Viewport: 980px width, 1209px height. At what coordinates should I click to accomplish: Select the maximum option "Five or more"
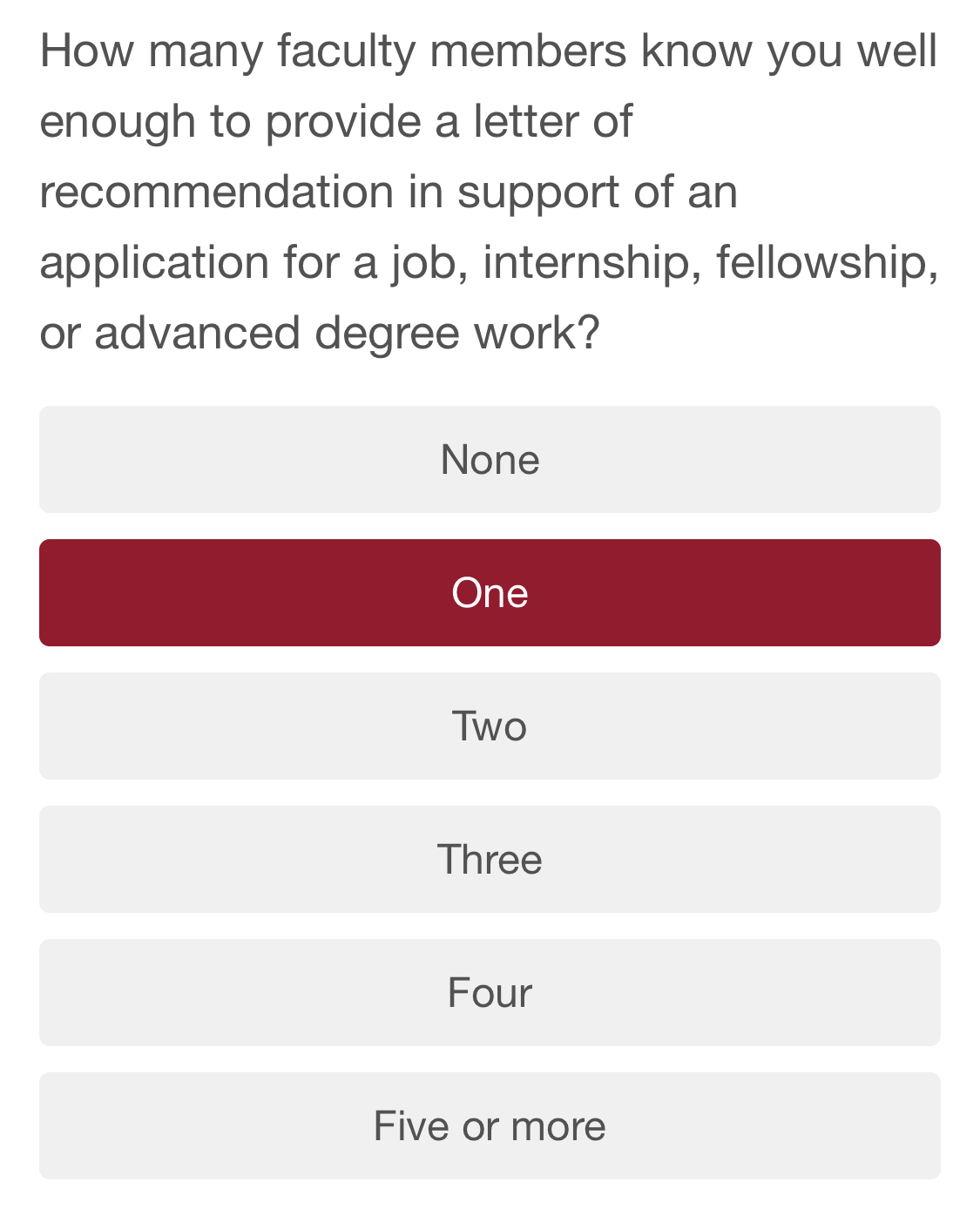490,1125
